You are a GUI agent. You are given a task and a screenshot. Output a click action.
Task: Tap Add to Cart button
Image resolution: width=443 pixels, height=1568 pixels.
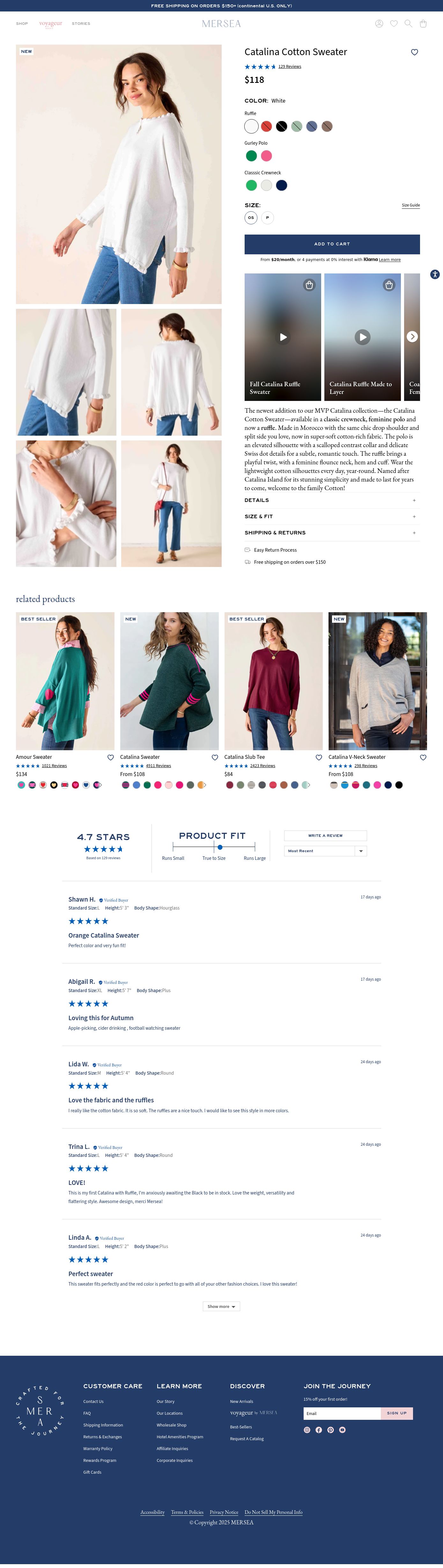pyautogui.click(x=331, y=244)
